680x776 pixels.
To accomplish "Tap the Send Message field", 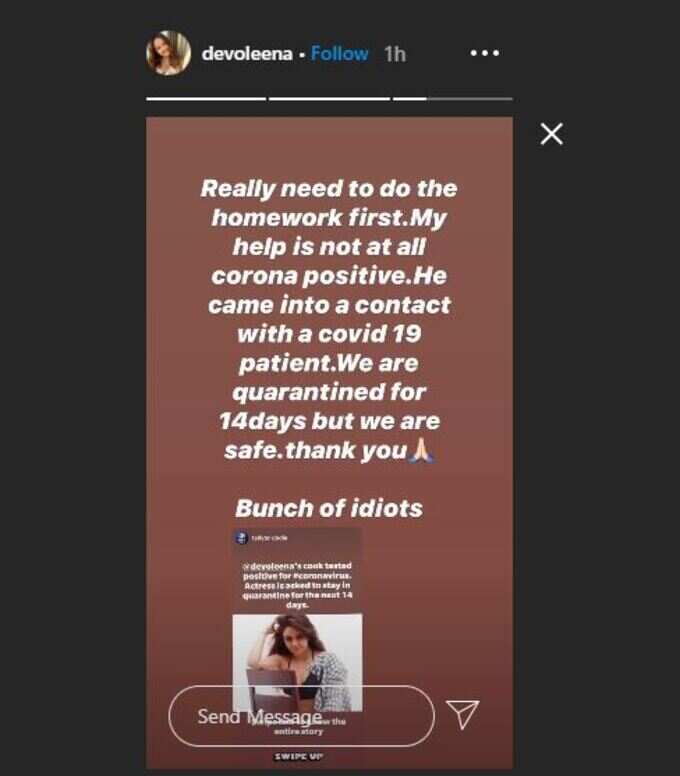I will [x=300, y=716].
